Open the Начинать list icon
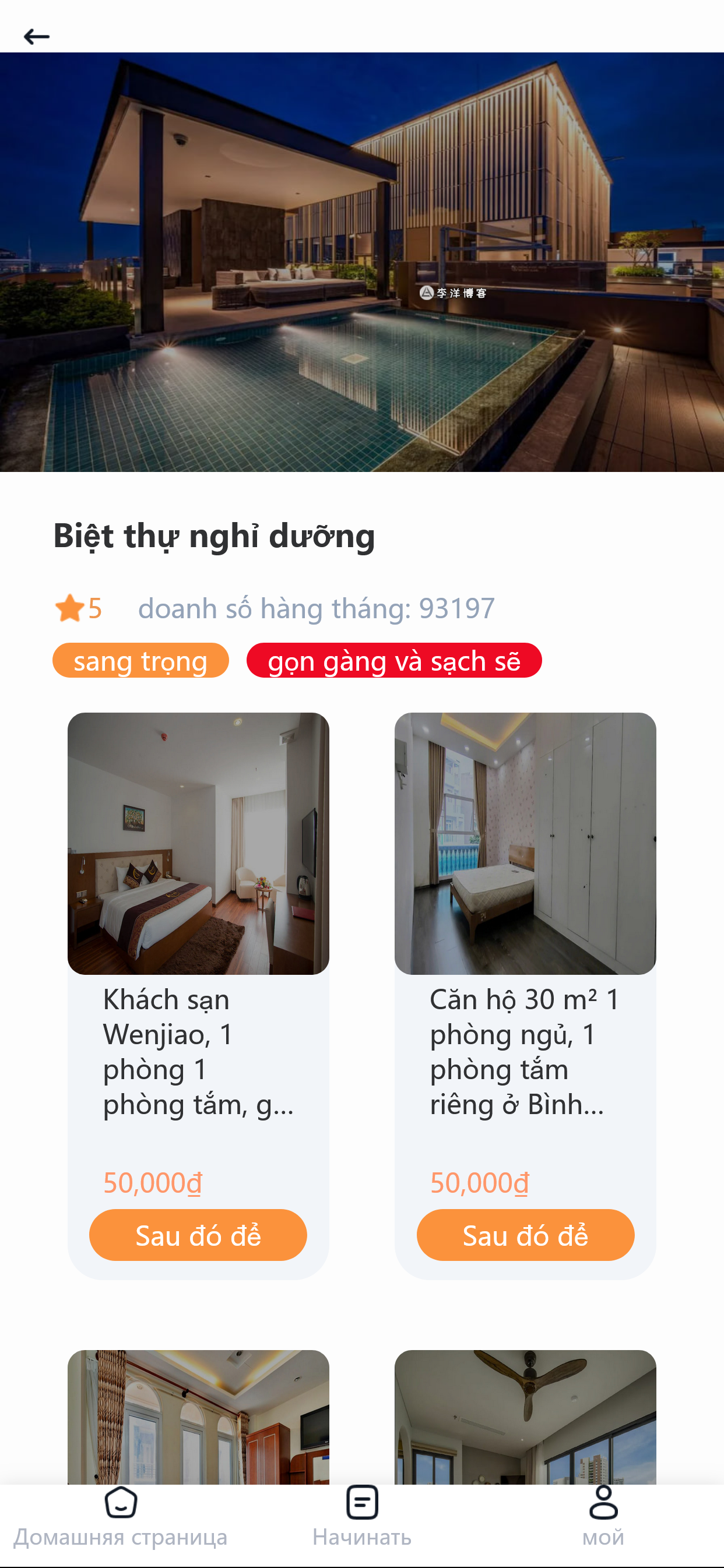The height and width of the screenshot is (1568, 724). [x=361, y=1503]
